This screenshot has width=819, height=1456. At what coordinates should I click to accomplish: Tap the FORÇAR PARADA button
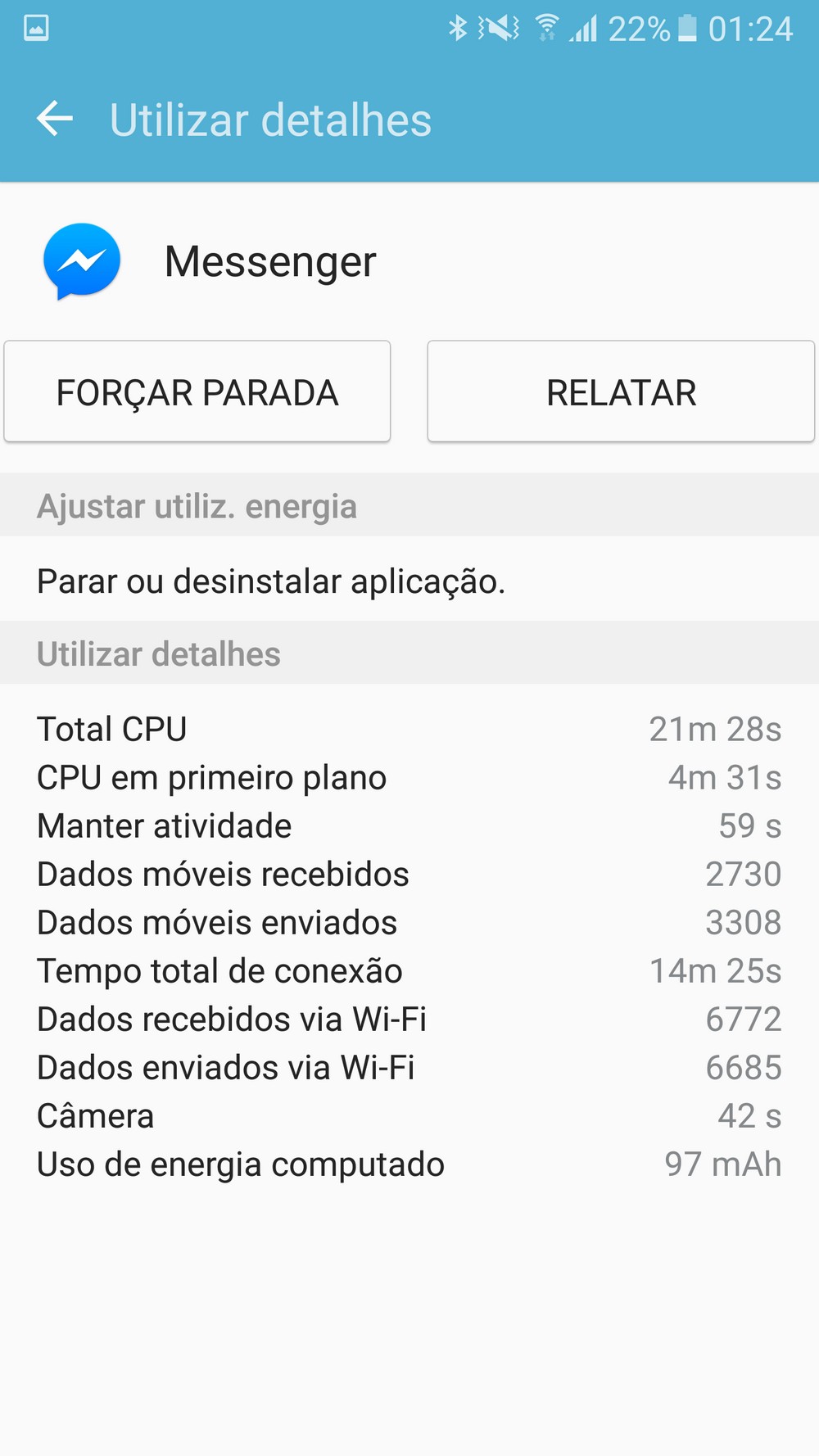coord(197,392)
